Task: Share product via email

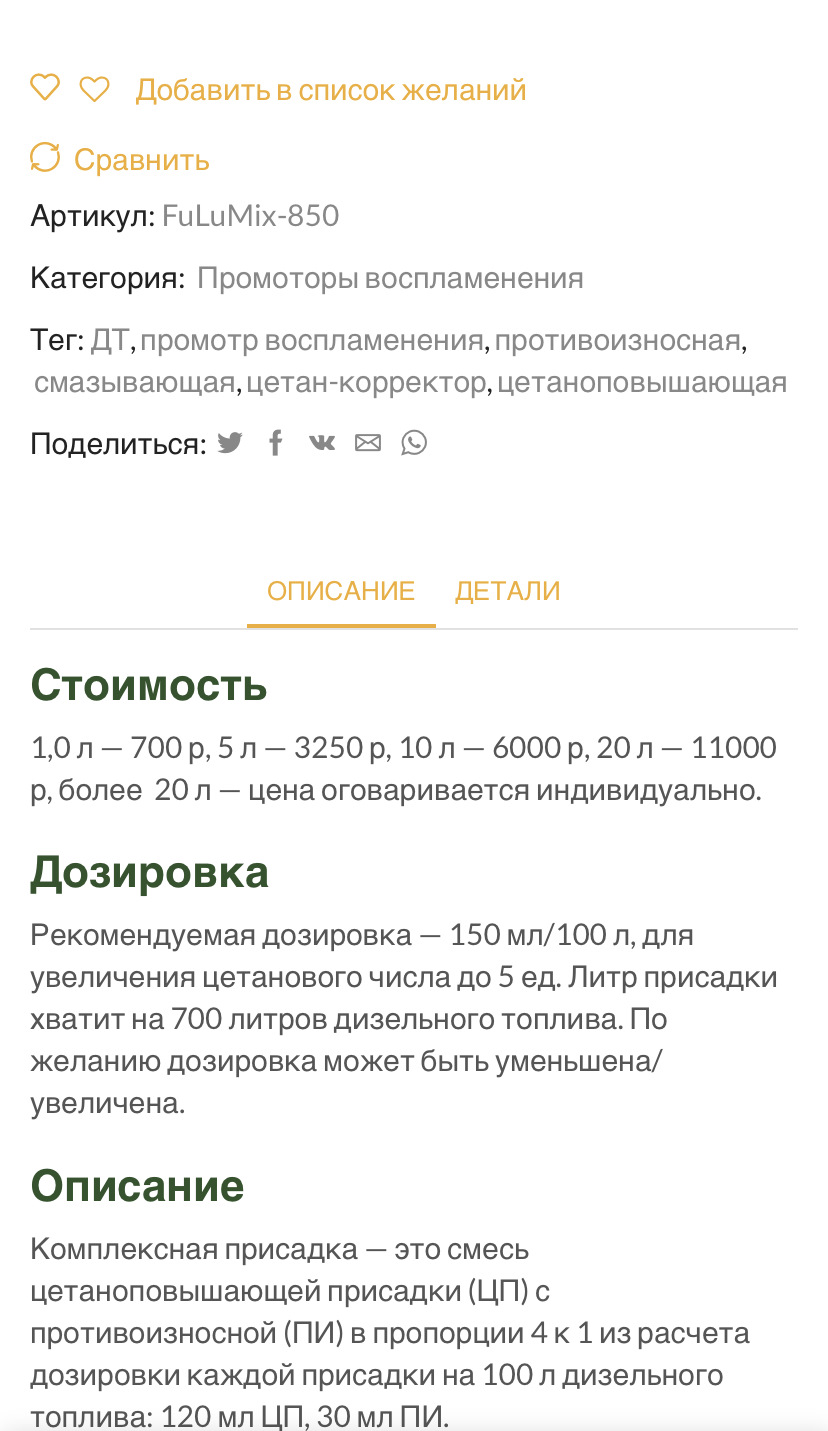Action: coord(368,443)
